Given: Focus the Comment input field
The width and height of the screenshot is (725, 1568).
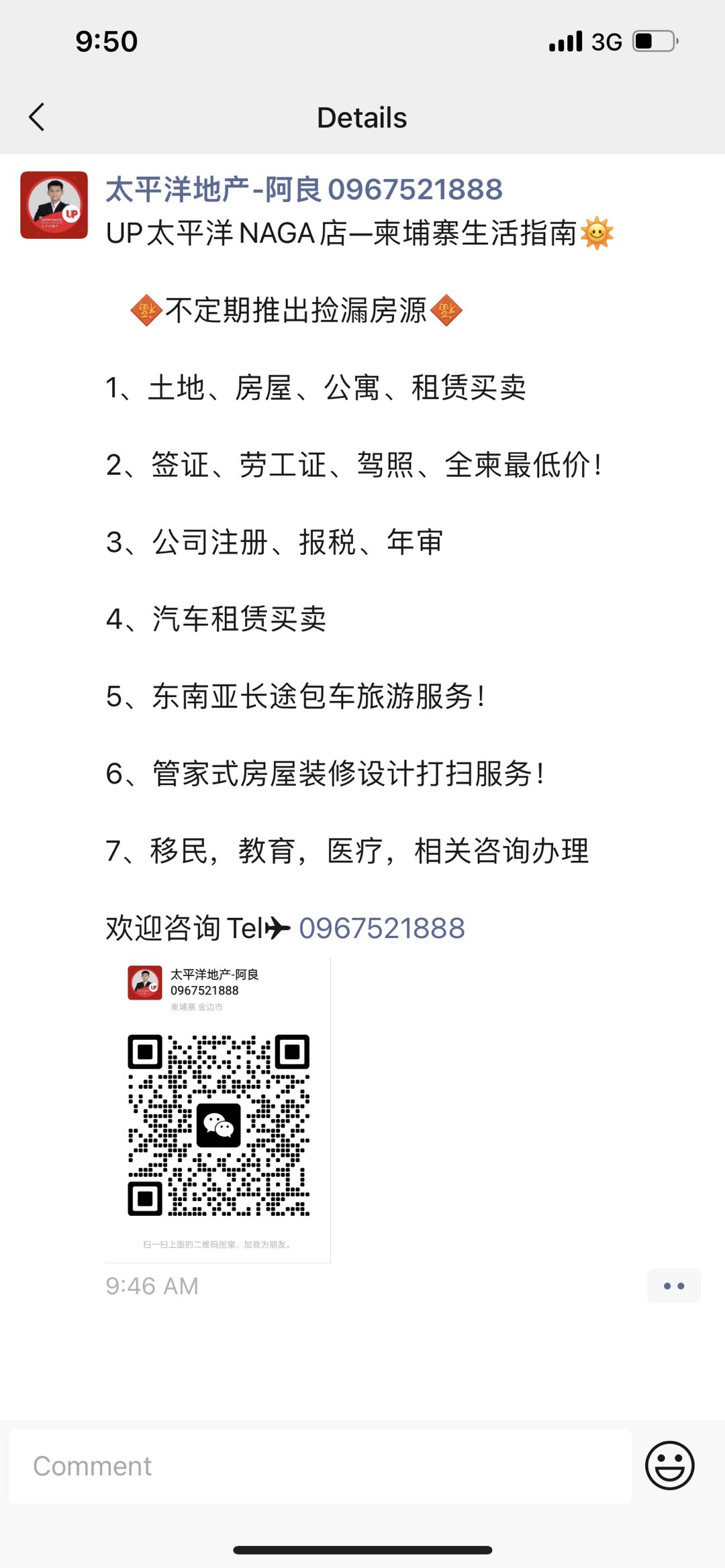Looking at the screenshot, I should pos(320,1466).
